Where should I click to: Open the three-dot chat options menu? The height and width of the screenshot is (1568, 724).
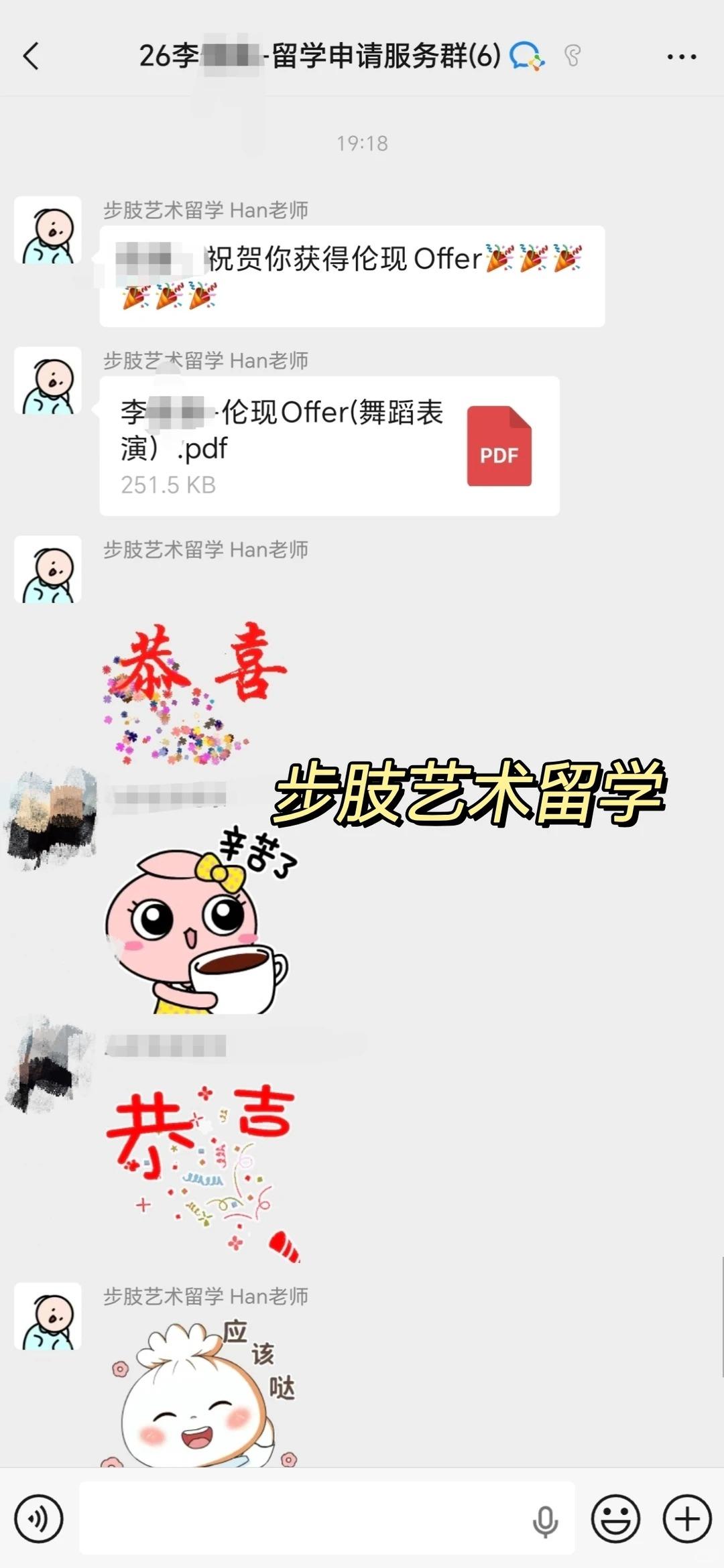[681, 57]
